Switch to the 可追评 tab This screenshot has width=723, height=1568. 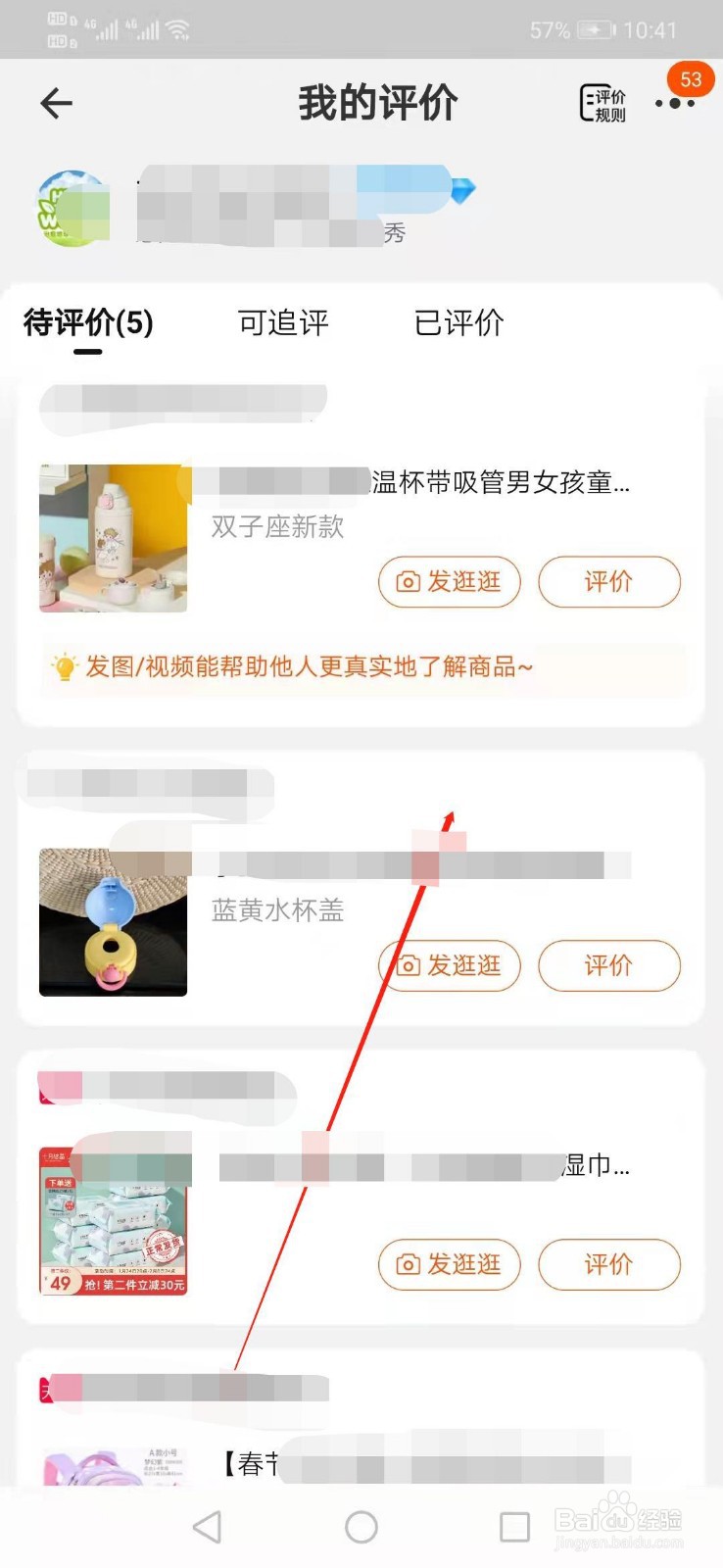coord(281,322)
